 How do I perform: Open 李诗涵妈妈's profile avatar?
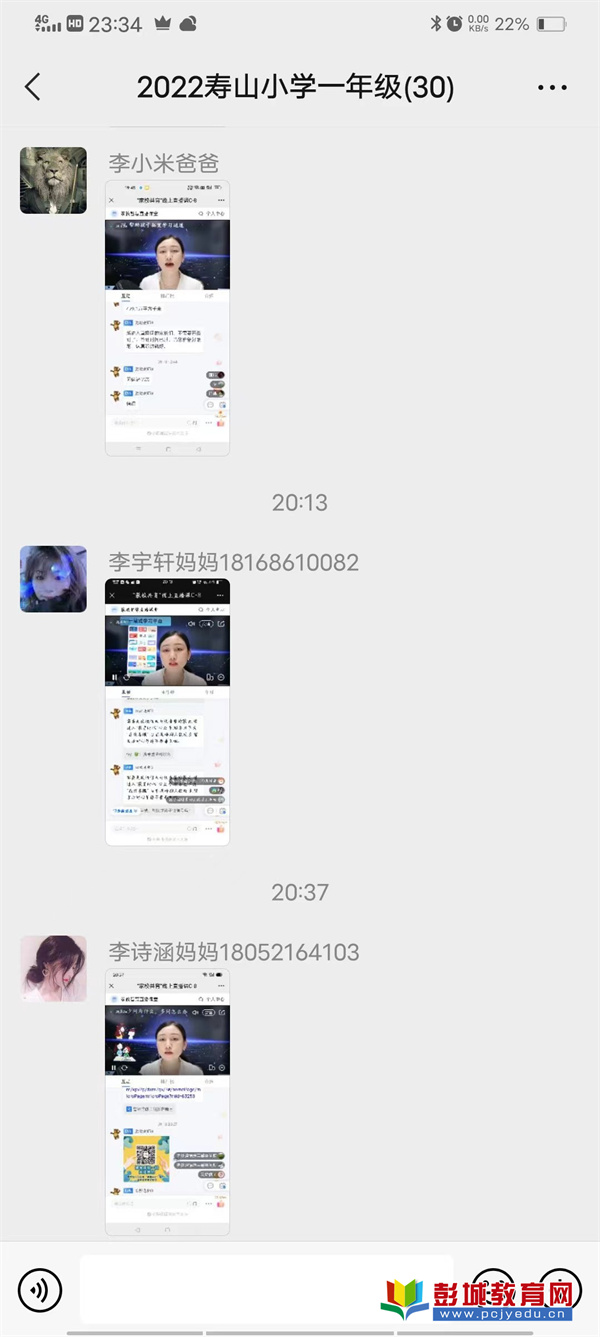tap(53, 968)
